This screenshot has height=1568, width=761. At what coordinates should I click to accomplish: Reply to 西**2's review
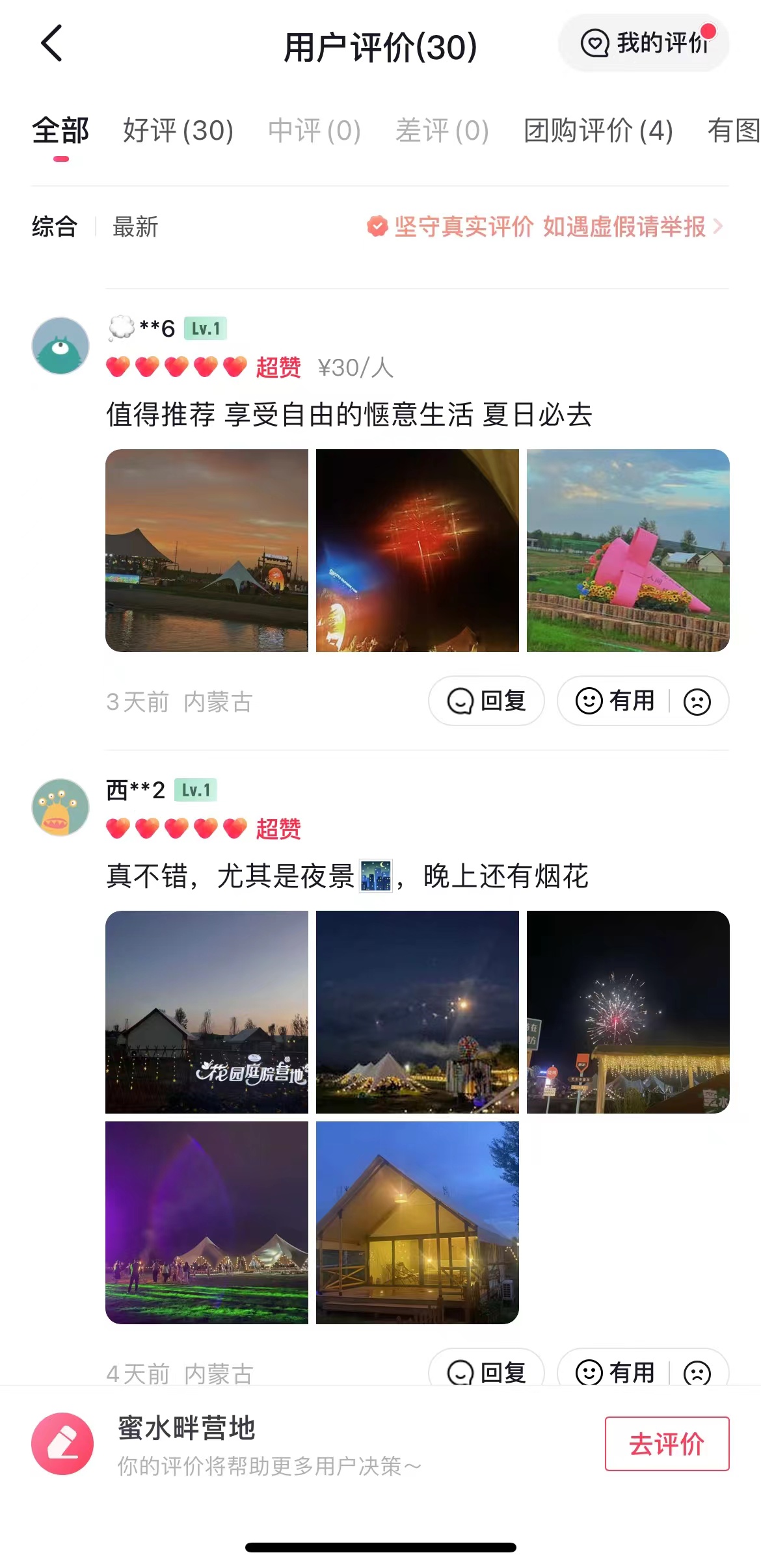(x=487, y=1370)
